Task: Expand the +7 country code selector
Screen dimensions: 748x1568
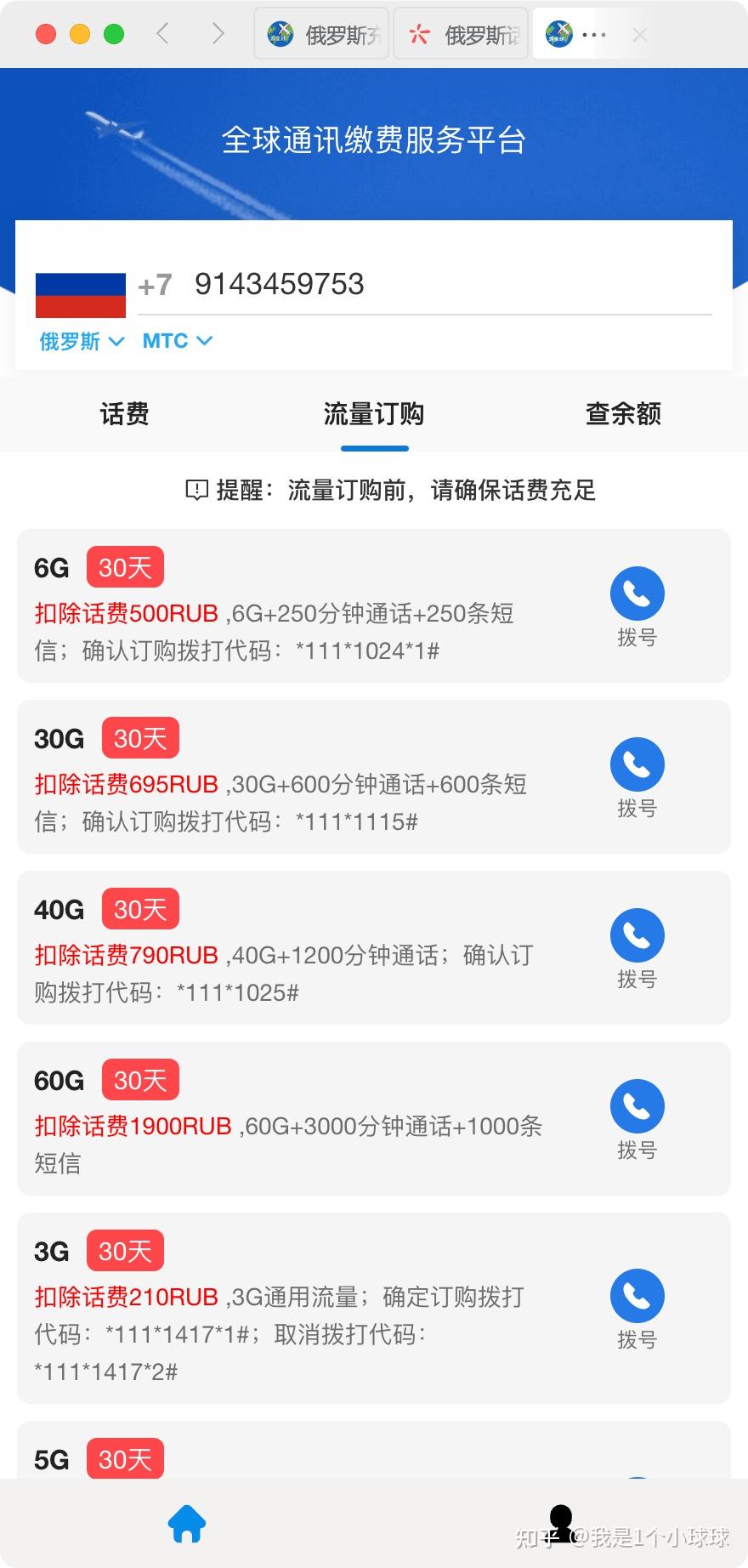Action: (154, 285)
